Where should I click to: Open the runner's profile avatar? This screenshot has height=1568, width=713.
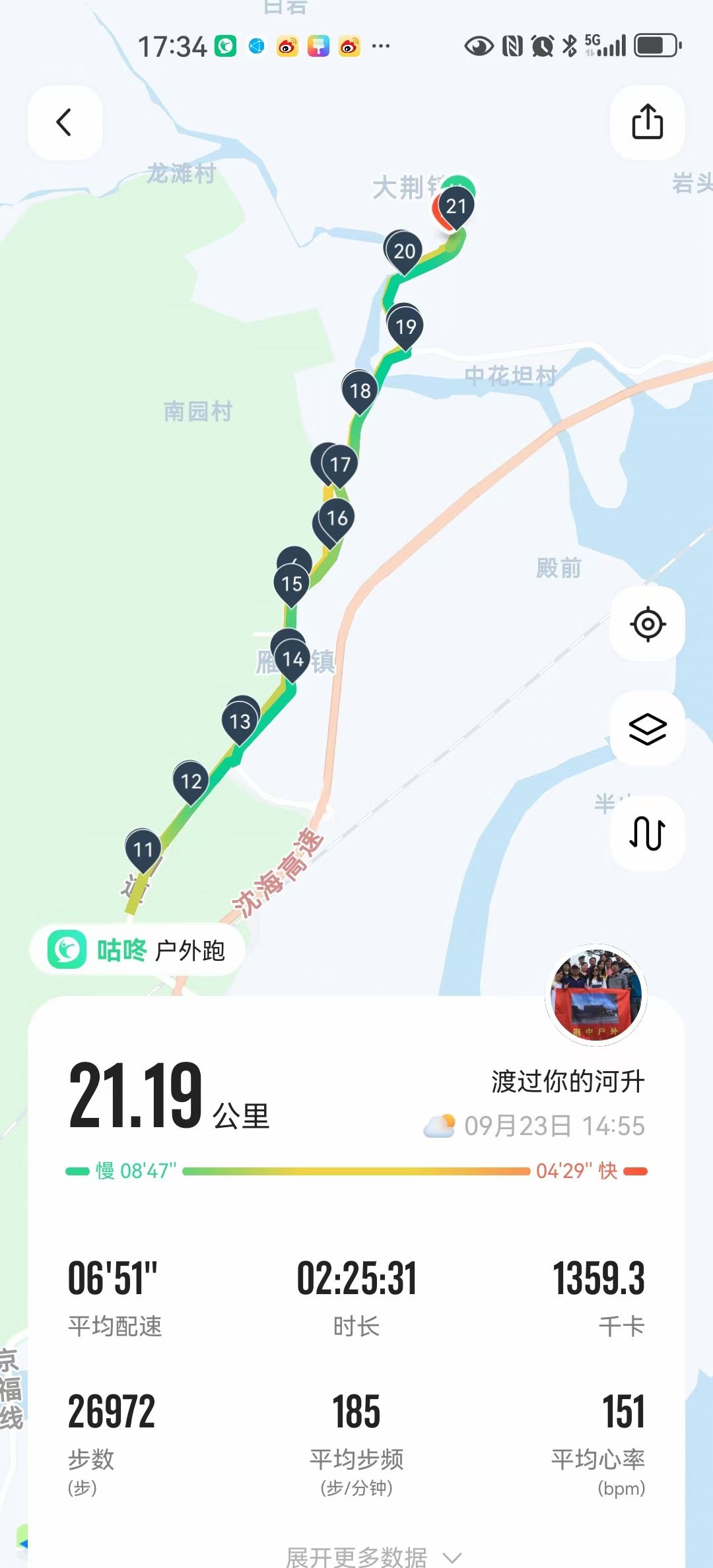[x=597, y=995]
